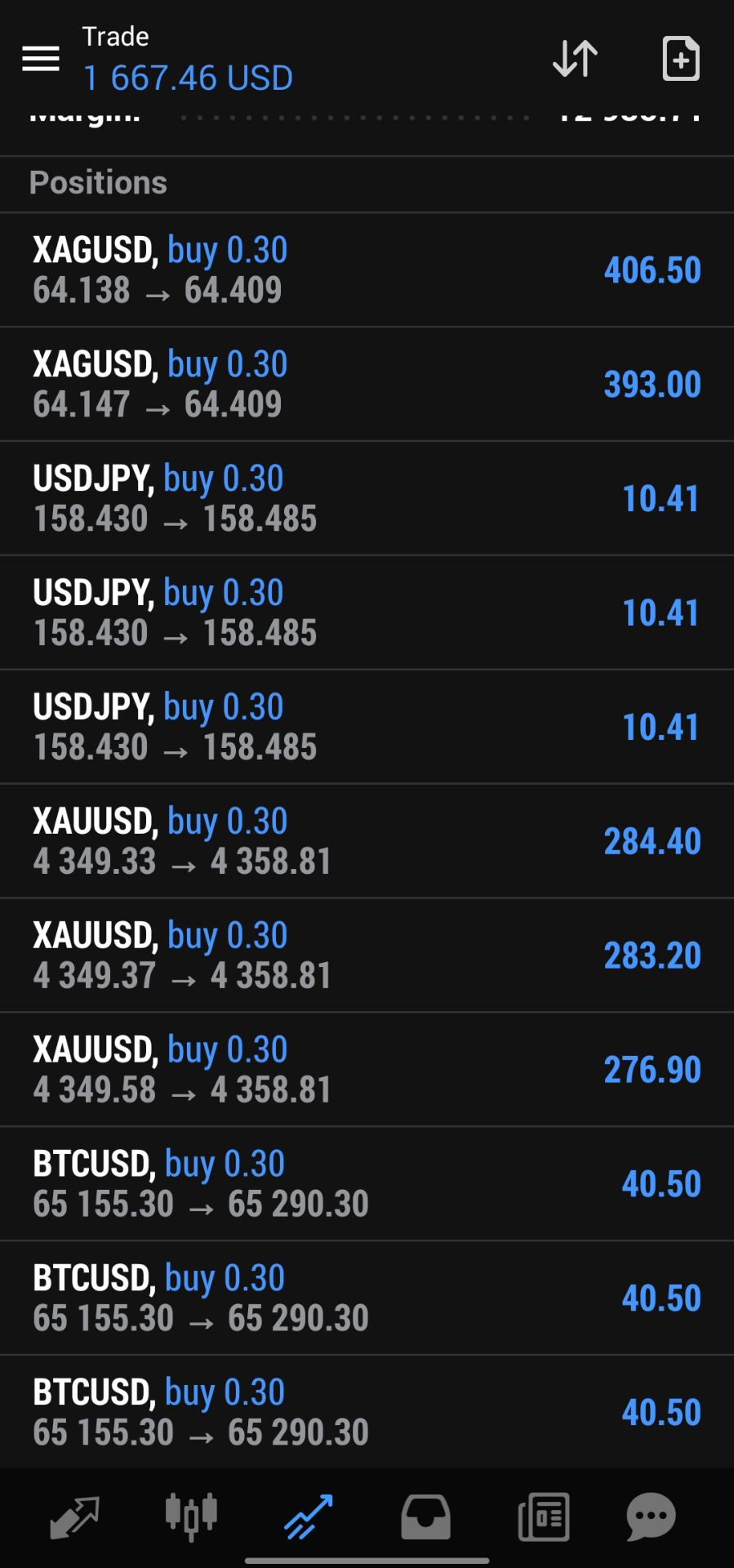The width and height of the screenshot is (734, 1568).
Task: Switch to the Chart candlestick tab
Action: [191, 1517]
